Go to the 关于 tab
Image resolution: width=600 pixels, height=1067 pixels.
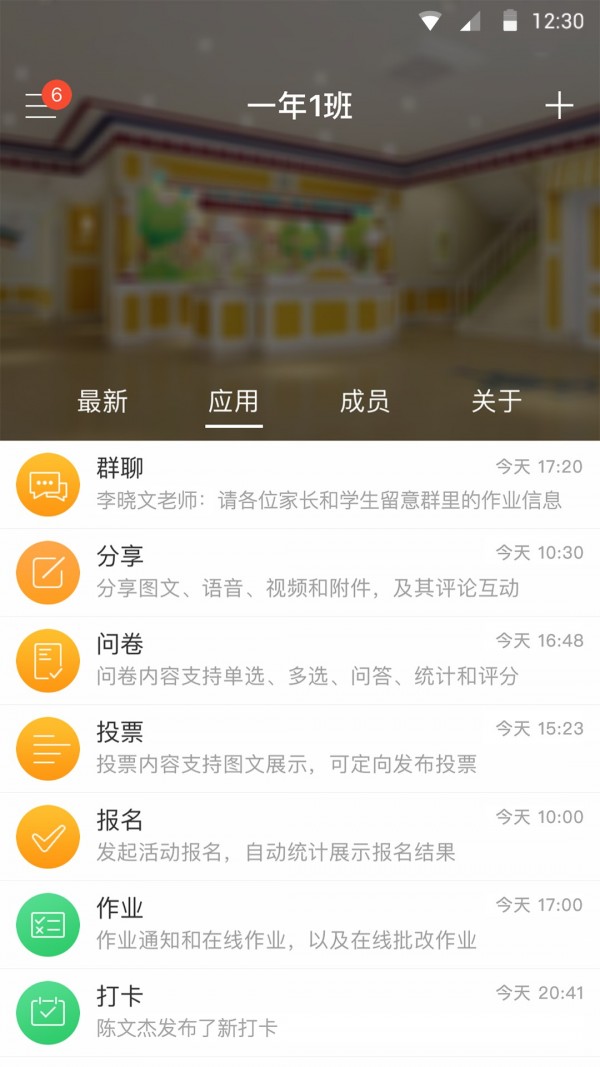[497, 402]
